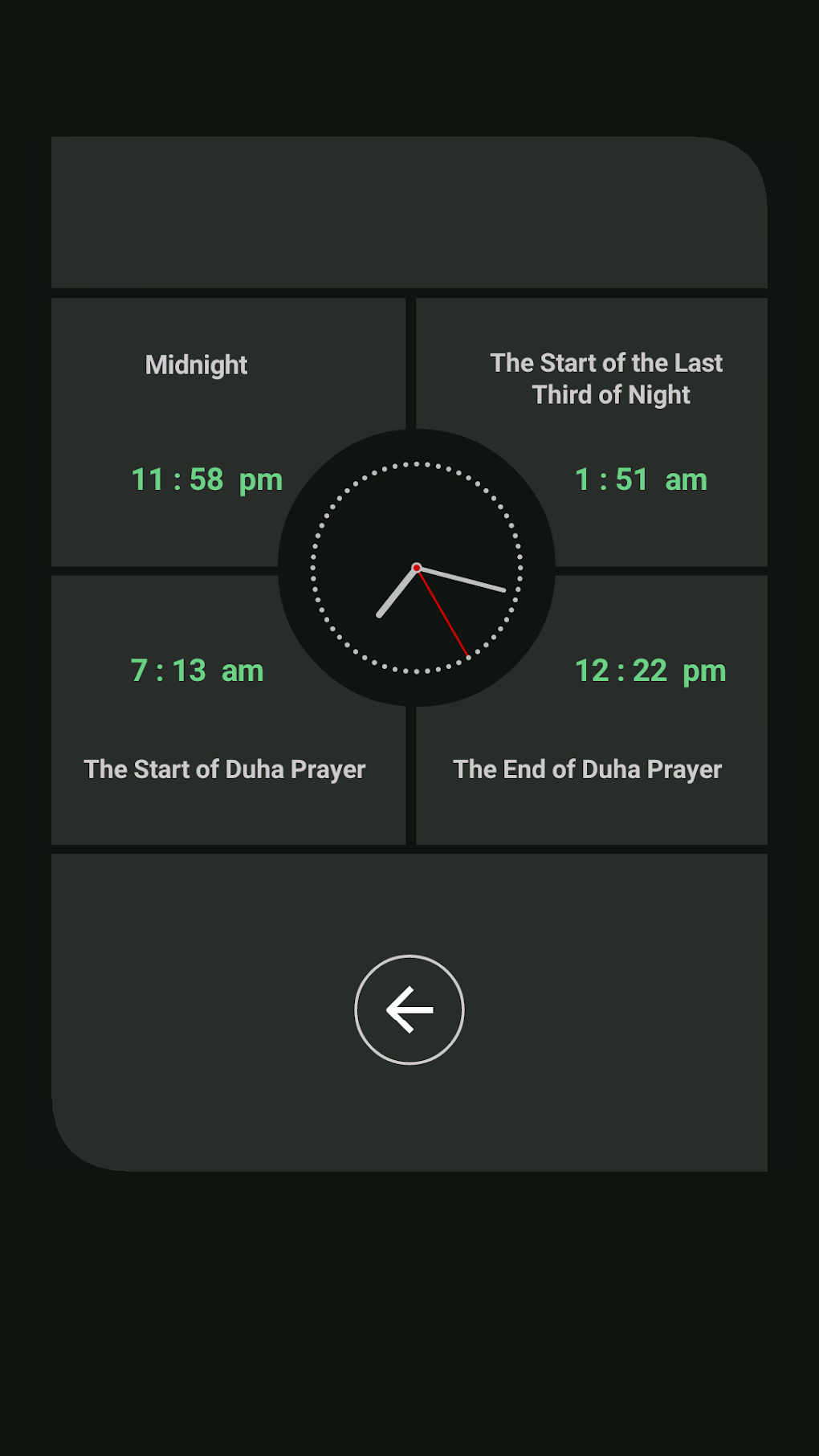Tap the 1:51 am time text
819x1456 pixels.
coord(640,479)
